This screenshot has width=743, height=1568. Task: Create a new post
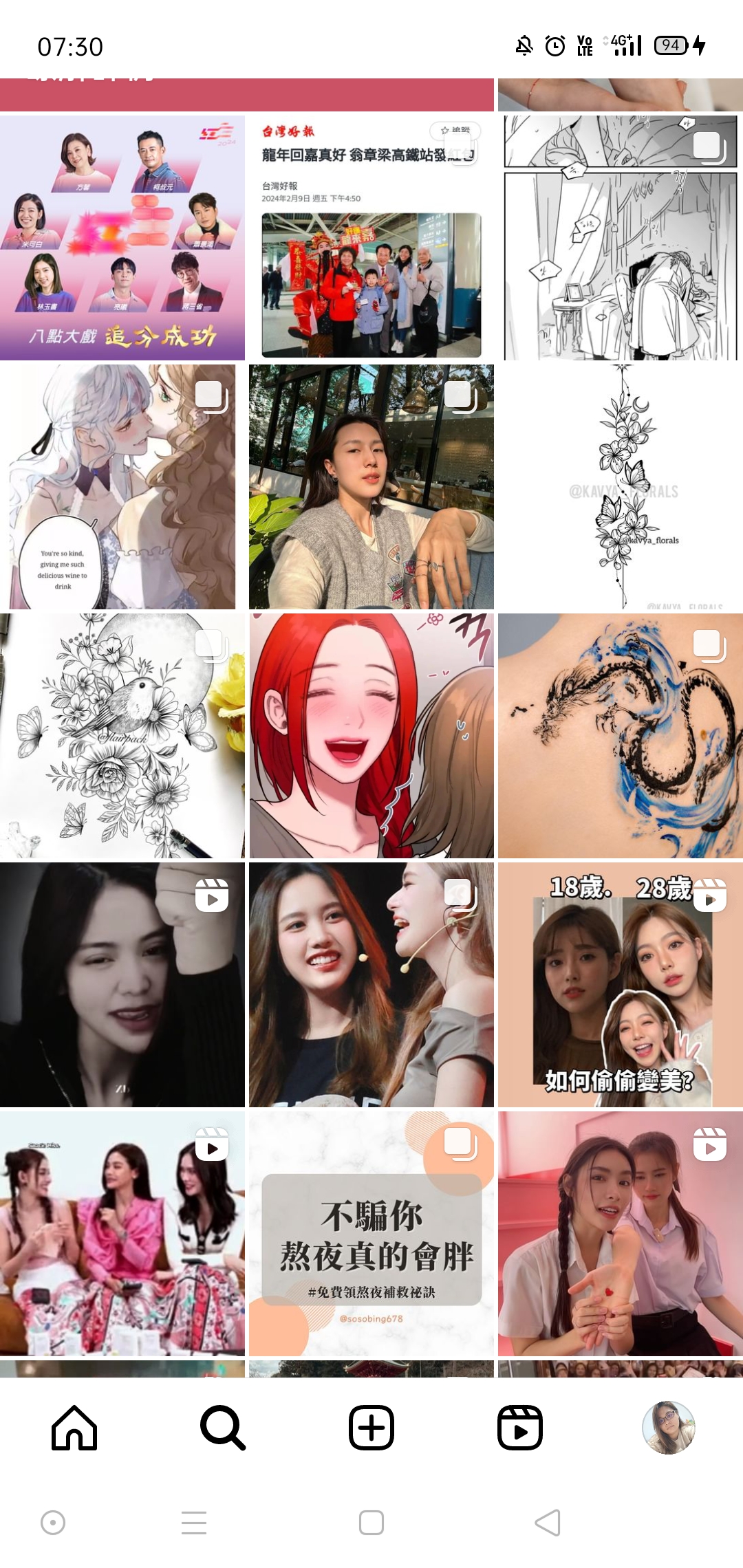tap(371, 1428)
